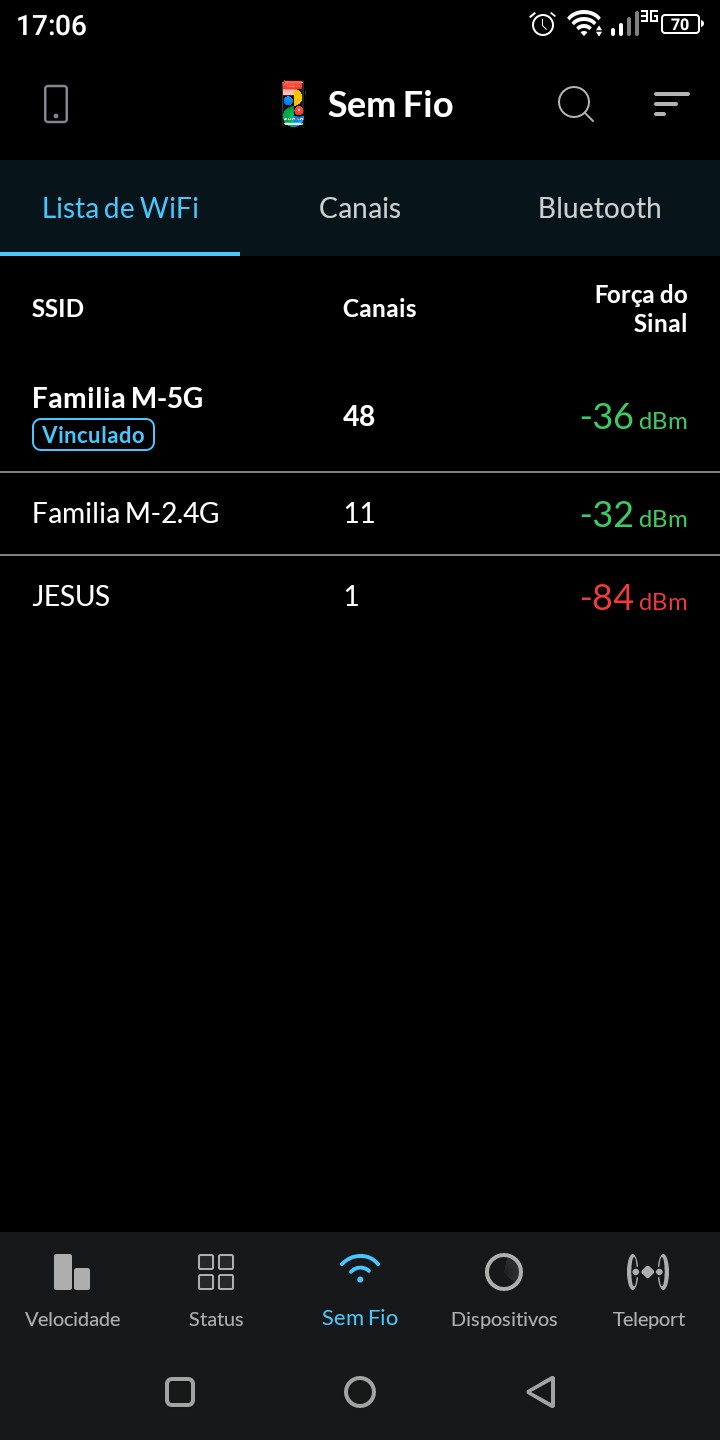The width and height of the screenshot is (720, 1440).
Task: Open the Dispositivos tab
Action: [x=504, y=1288]
